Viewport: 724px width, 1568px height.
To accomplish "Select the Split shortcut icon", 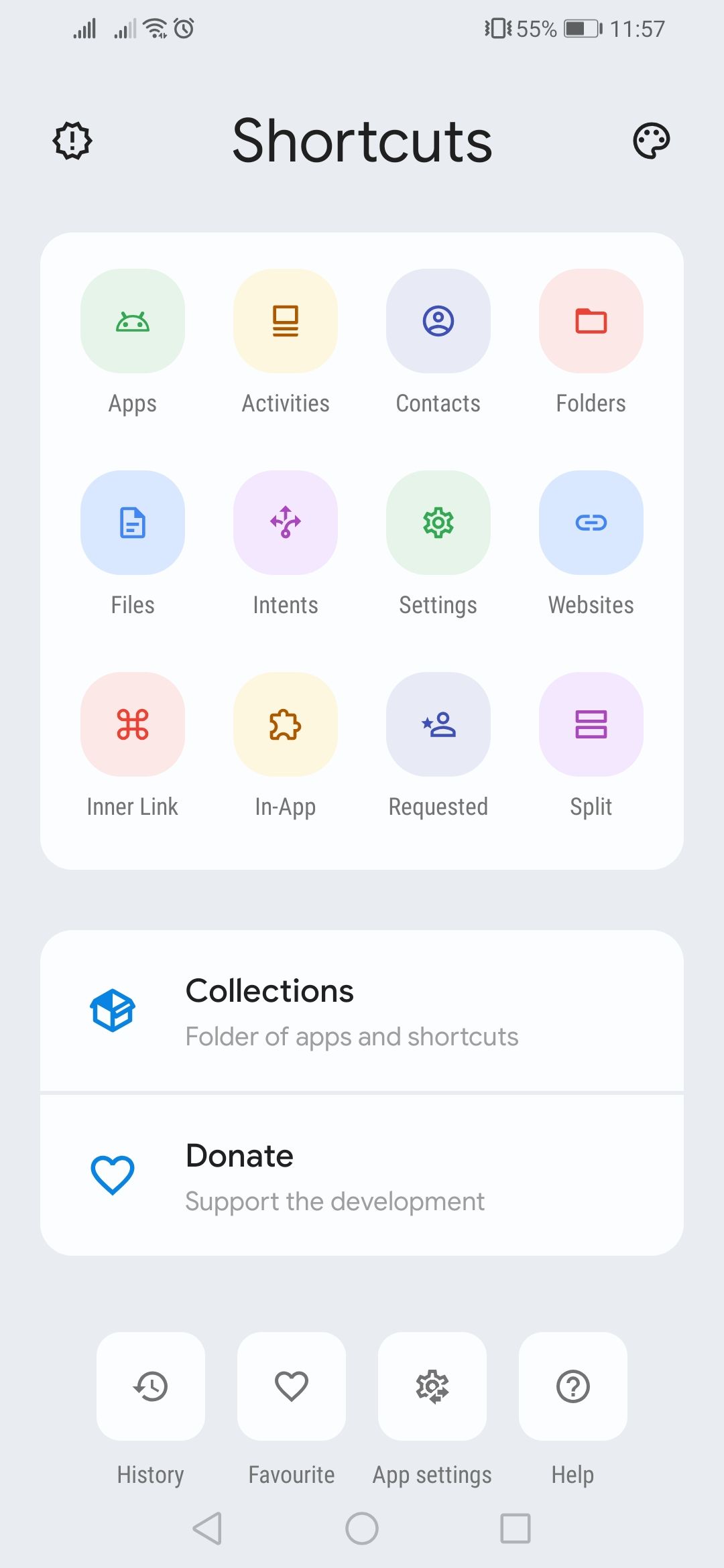I will 591,724.
